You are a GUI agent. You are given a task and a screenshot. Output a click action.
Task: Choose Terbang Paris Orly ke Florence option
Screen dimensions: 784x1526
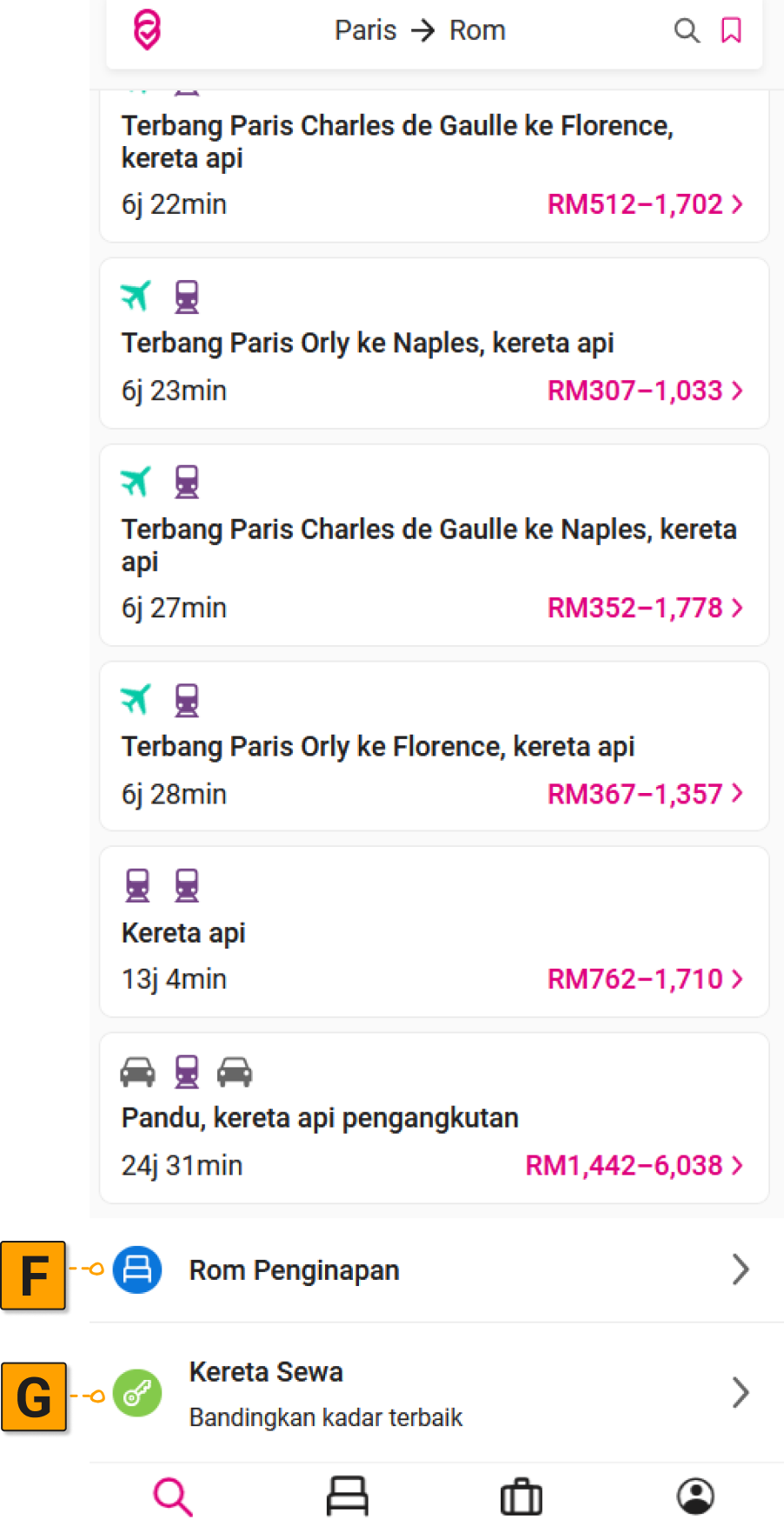(x=434, y=746)
